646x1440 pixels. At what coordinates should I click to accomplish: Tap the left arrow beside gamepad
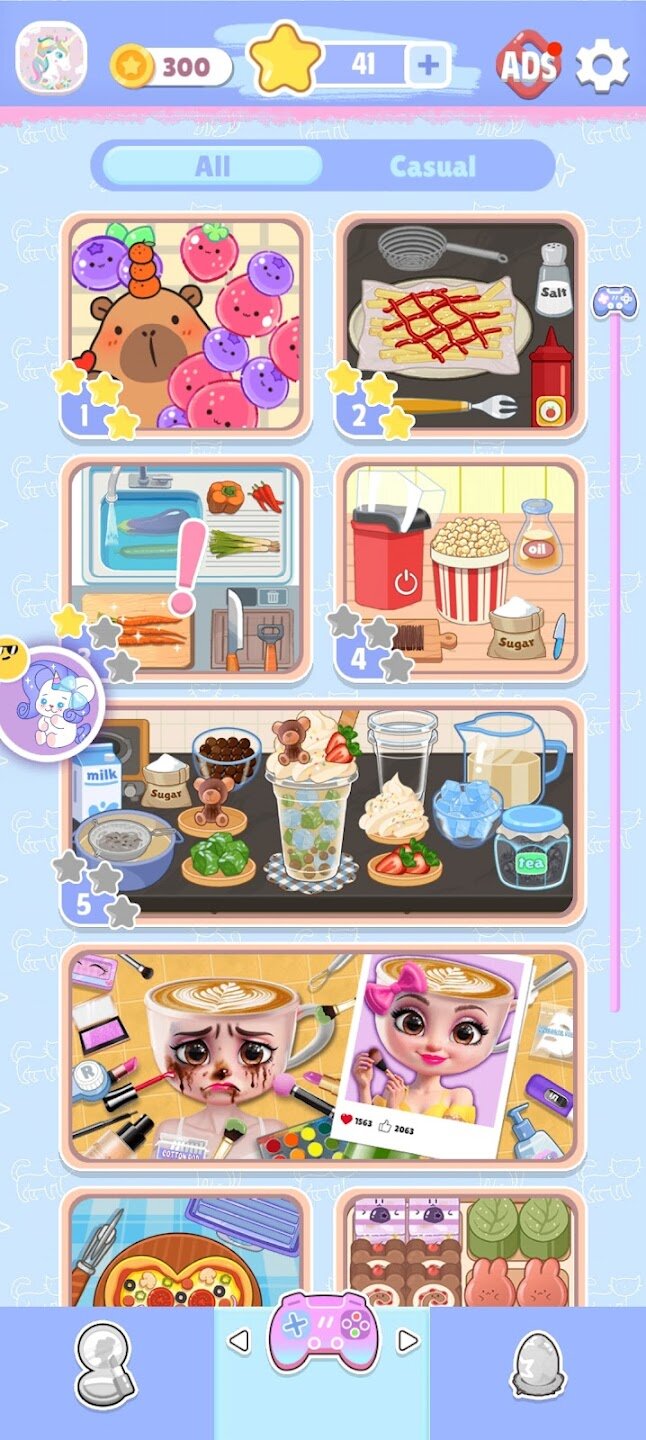click(239, 1341)
